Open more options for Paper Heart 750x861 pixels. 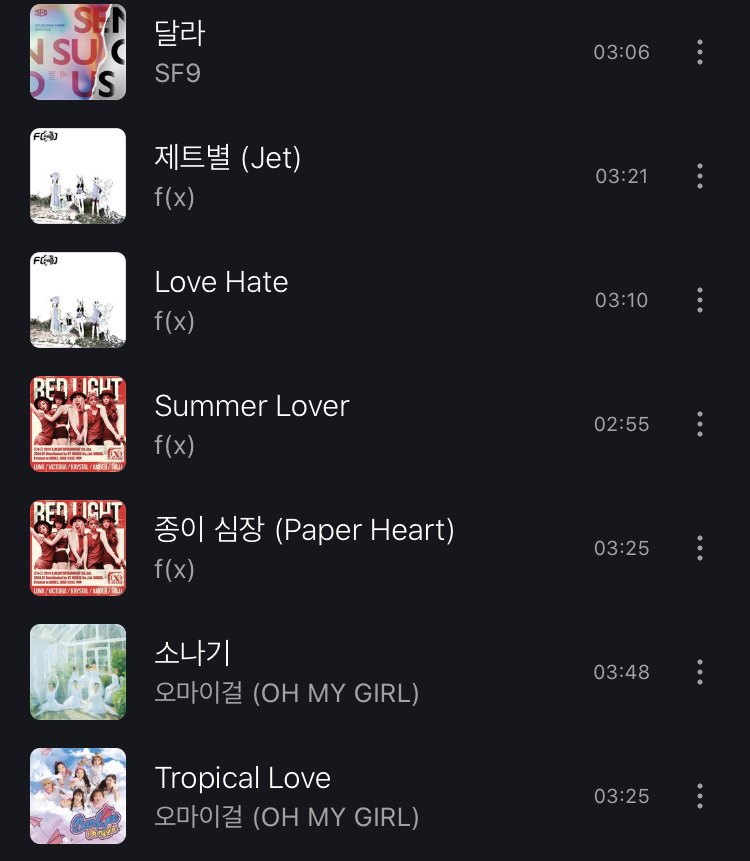point(700,548)
